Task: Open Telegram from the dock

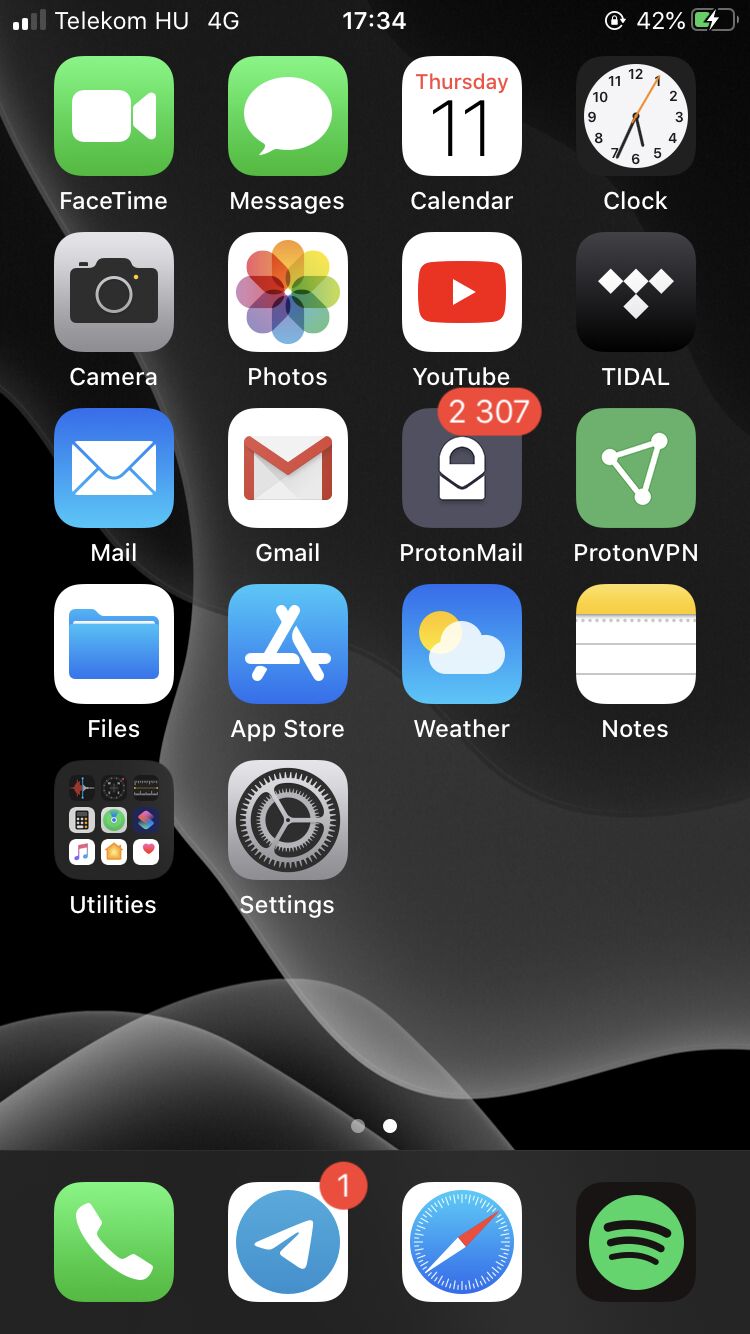Action: (x=288, y=1242)
